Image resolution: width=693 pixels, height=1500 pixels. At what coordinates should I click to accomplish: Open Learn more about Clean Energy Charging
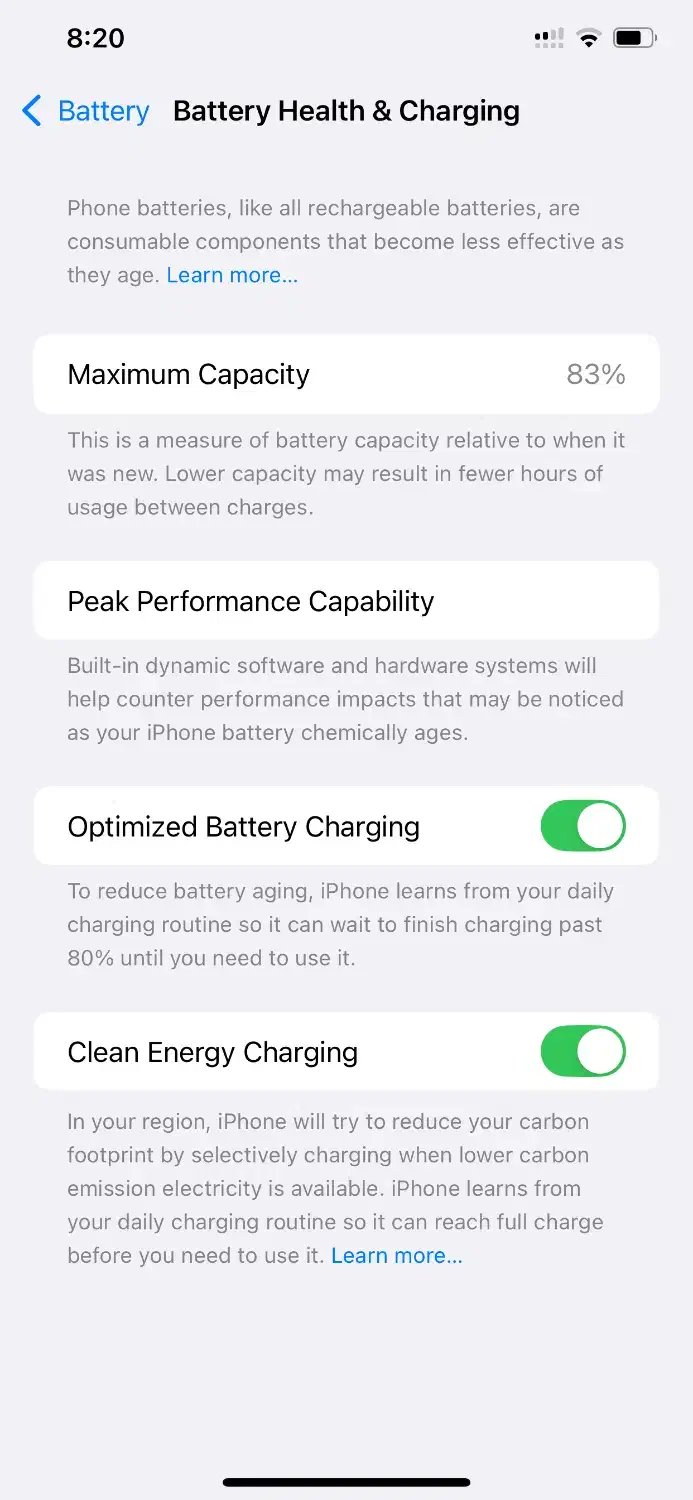tap(396, 1255)
